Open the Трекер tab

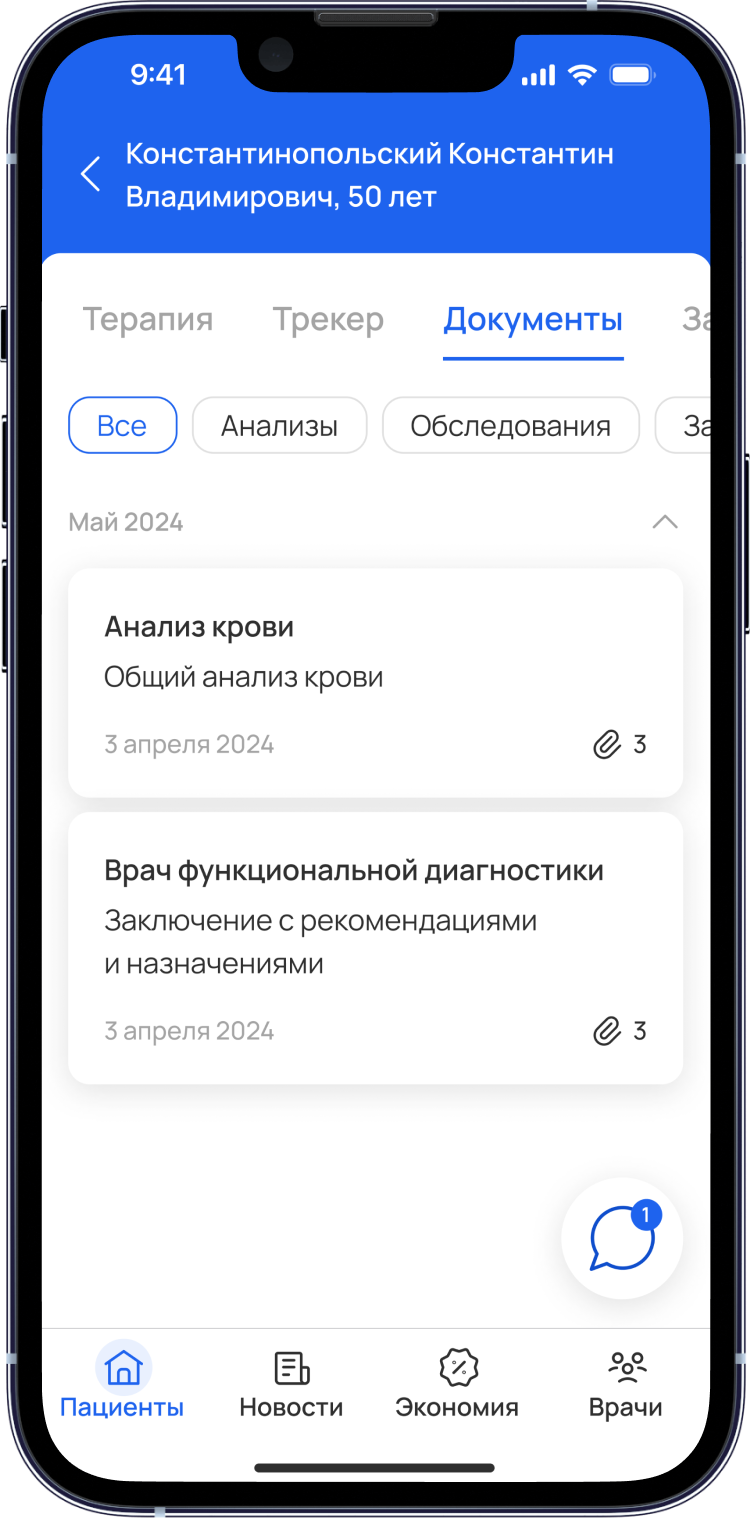328,320
